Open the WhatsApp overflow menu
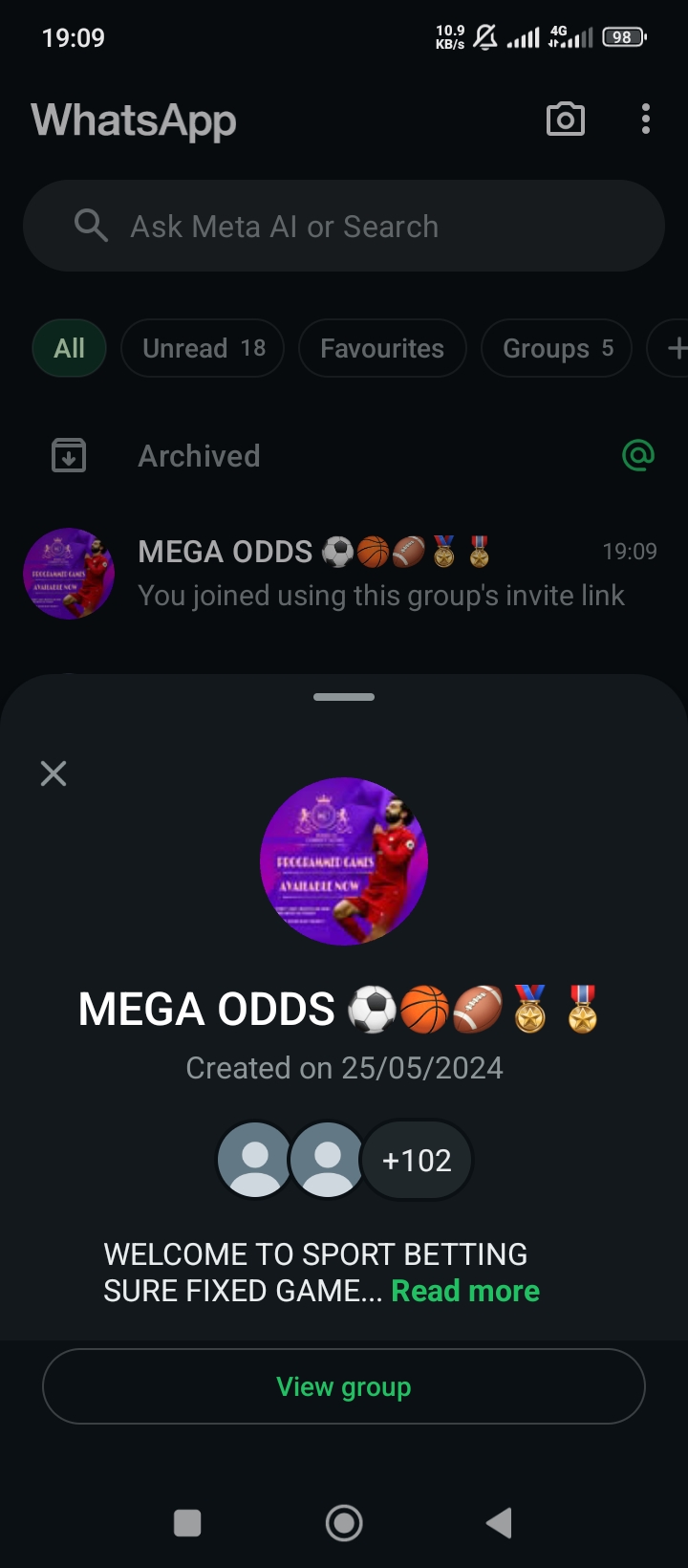The height and width of the screenshot is (1568, 688). coord(646,120)
